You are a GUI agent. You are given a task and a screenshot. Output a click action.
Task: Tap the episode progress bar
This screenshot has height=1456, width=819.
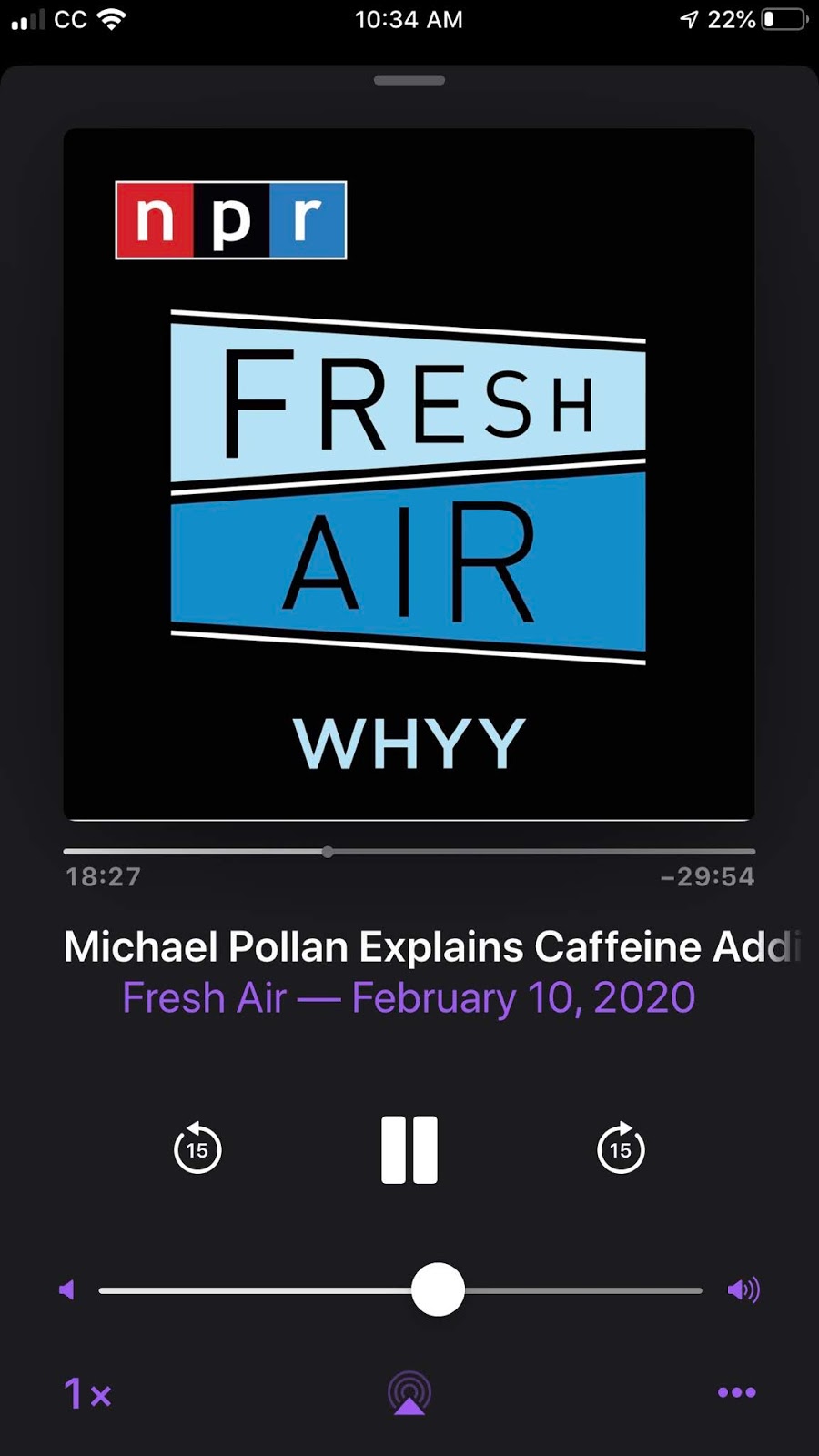pyautogui.click(x=409, y=852)
